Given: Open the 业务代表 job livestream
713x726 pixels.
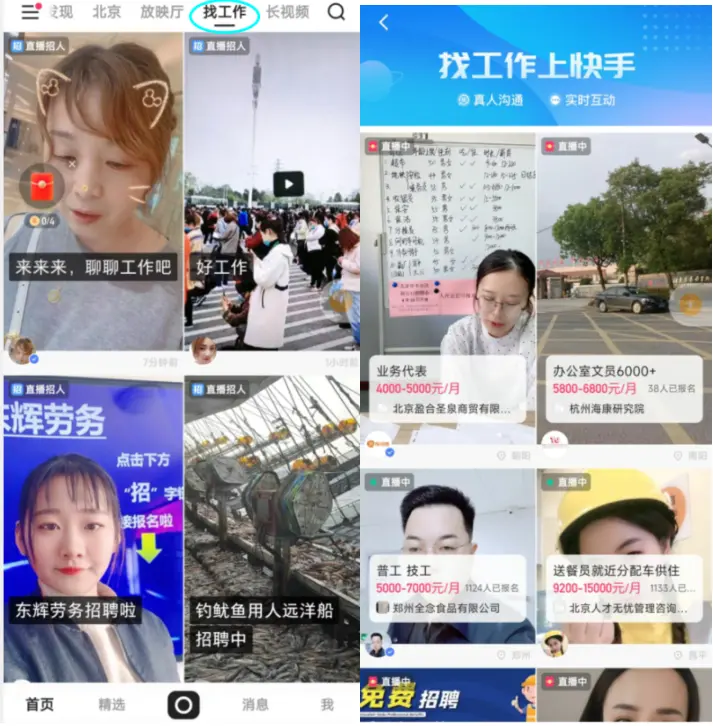Looking at the screenshot, I should coord(447,290).
